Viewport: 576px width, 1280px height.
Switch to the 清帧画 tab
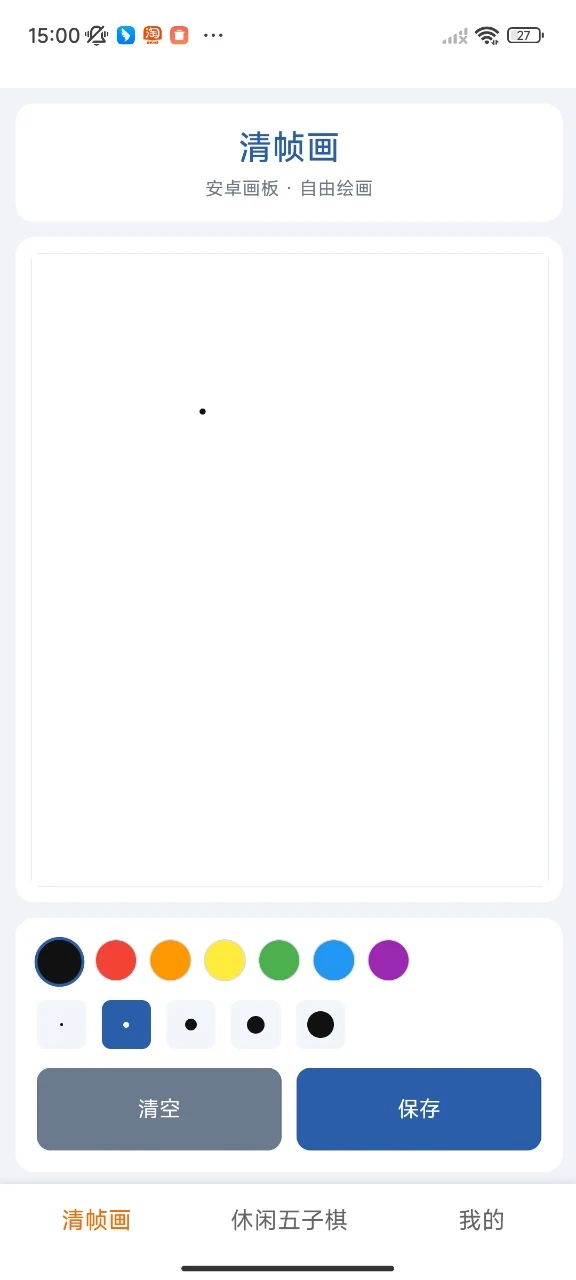click(x=96, y=1220)
